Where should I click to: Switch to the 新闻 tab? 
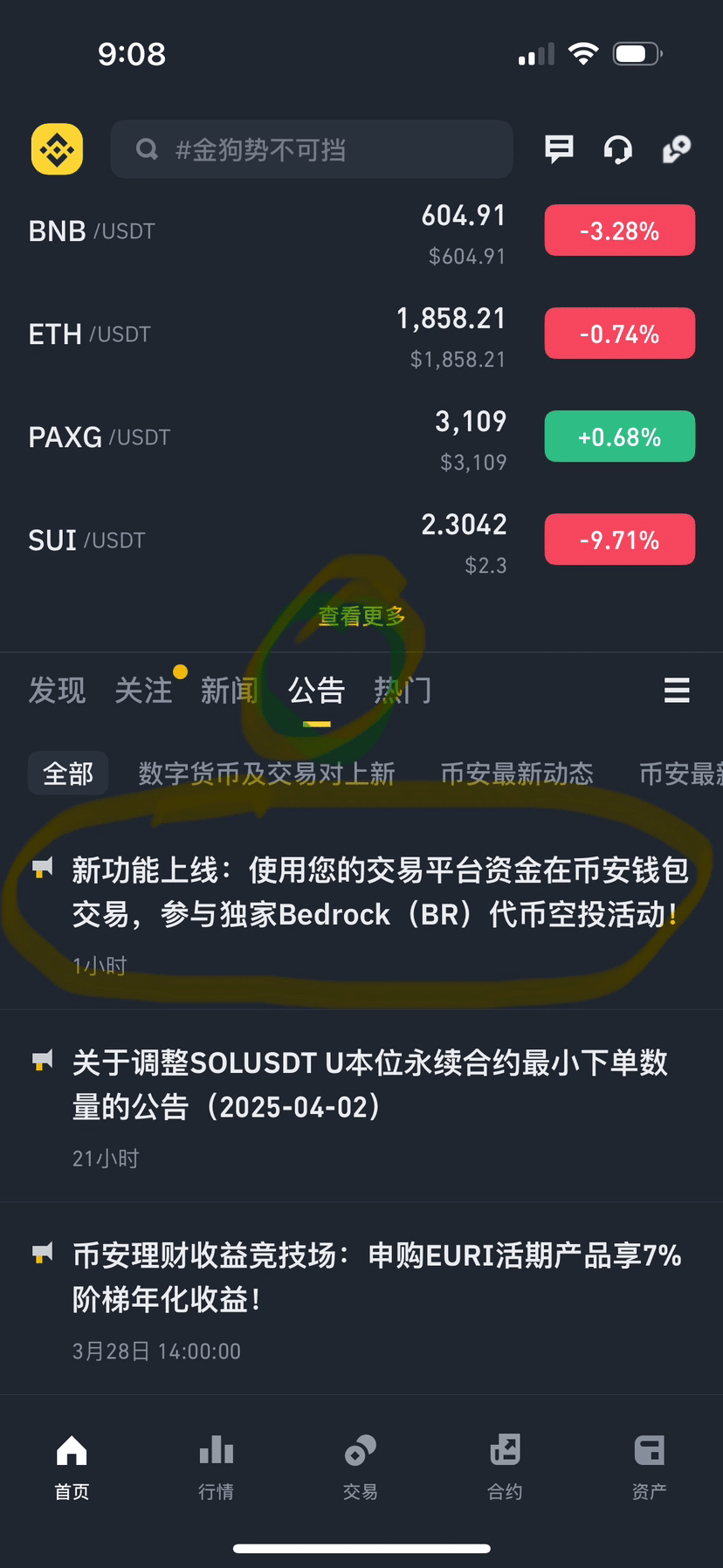(x=229, y=691)
